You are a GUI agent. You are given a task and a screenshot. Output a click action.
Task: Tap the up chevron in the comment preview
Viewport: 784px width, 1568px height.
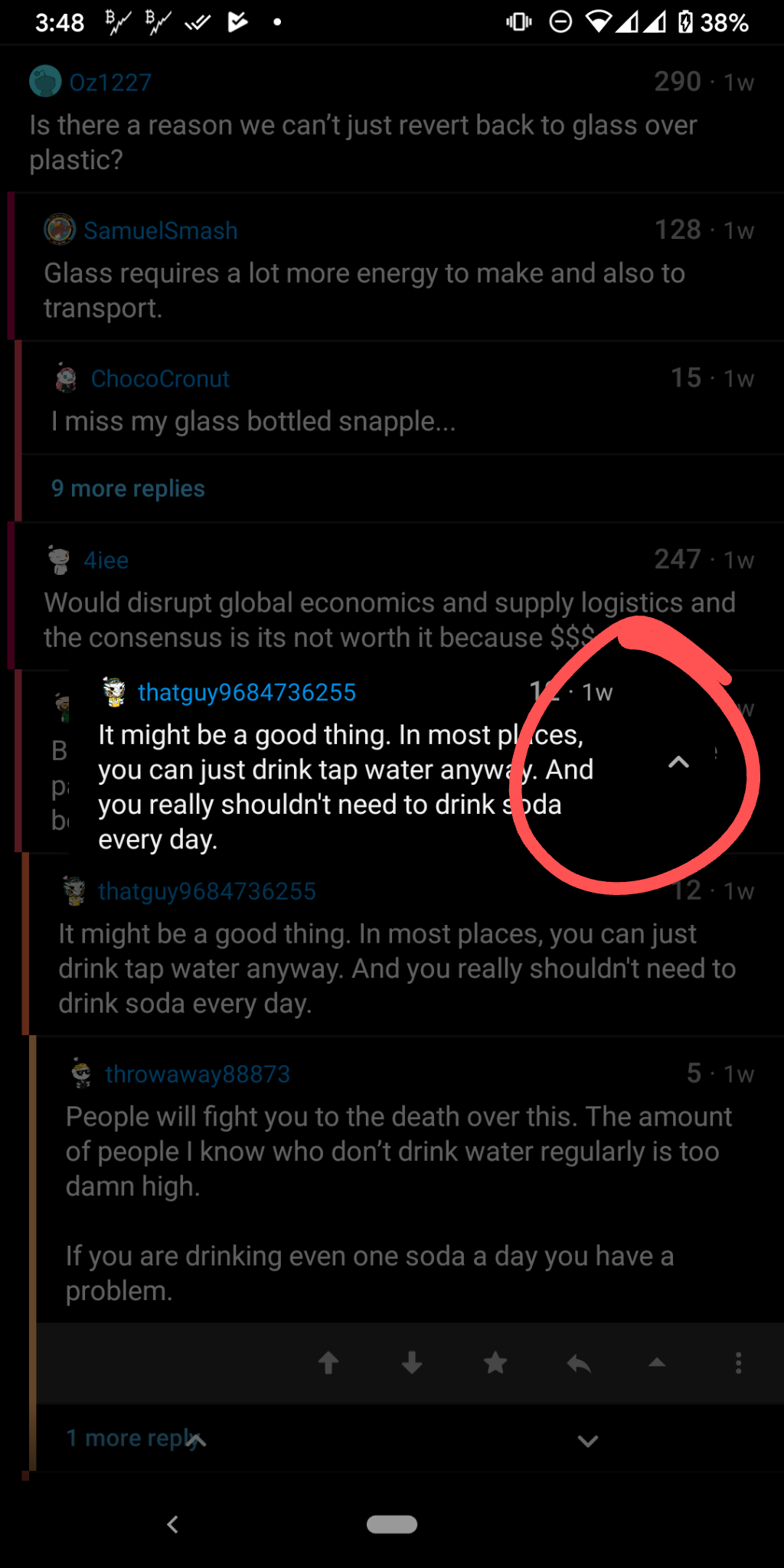pyautogui.click(x=678, y=762)
